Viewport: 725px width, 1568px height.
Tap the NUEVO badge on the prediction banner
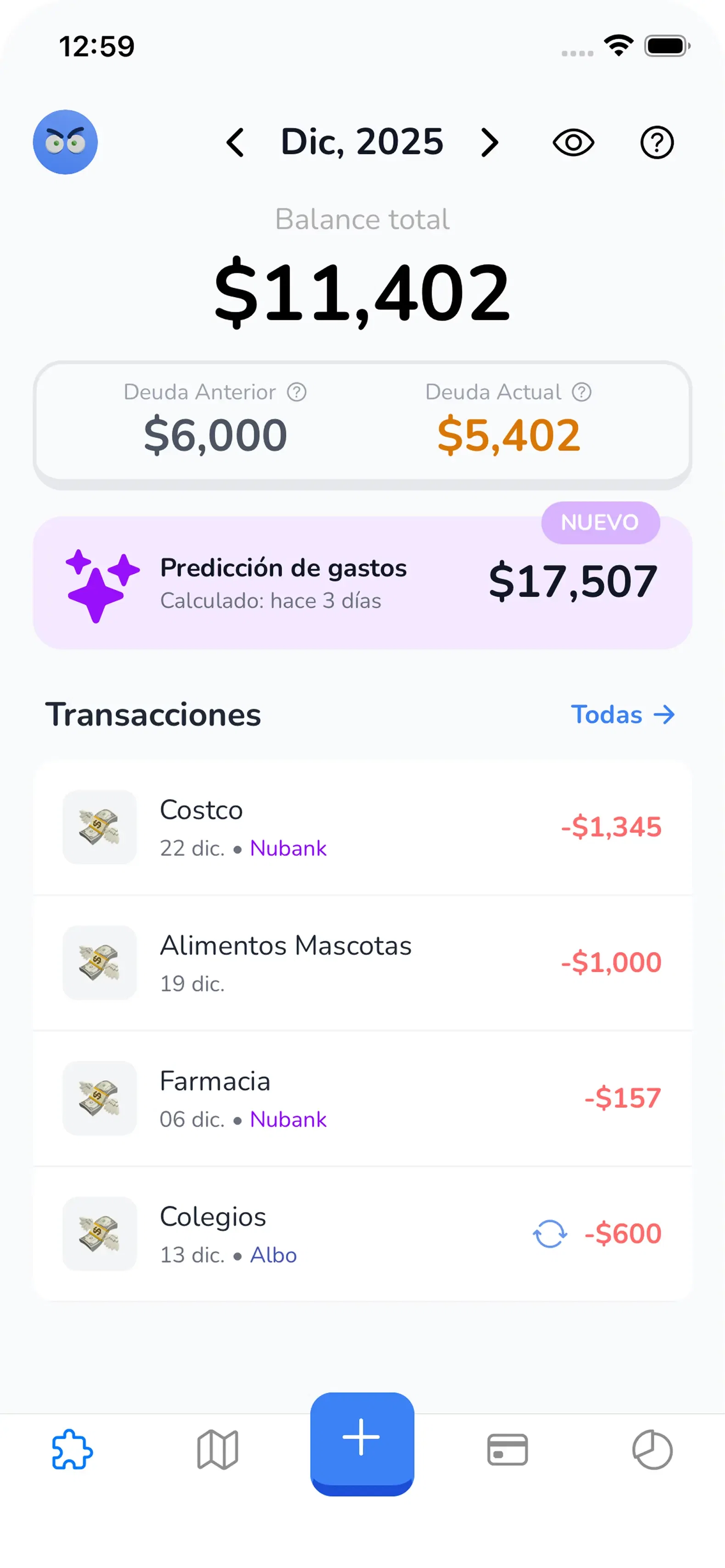point(599,521)
